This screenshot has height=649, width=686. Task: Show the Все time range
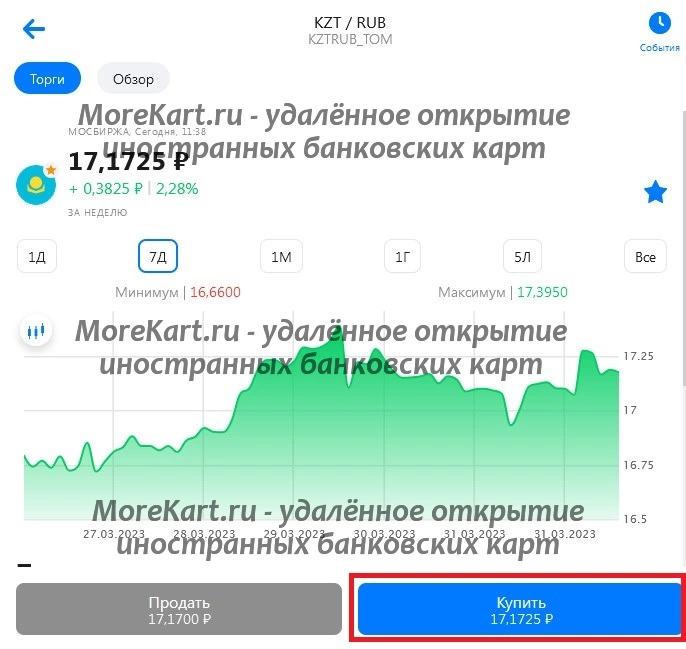[645, 257]
